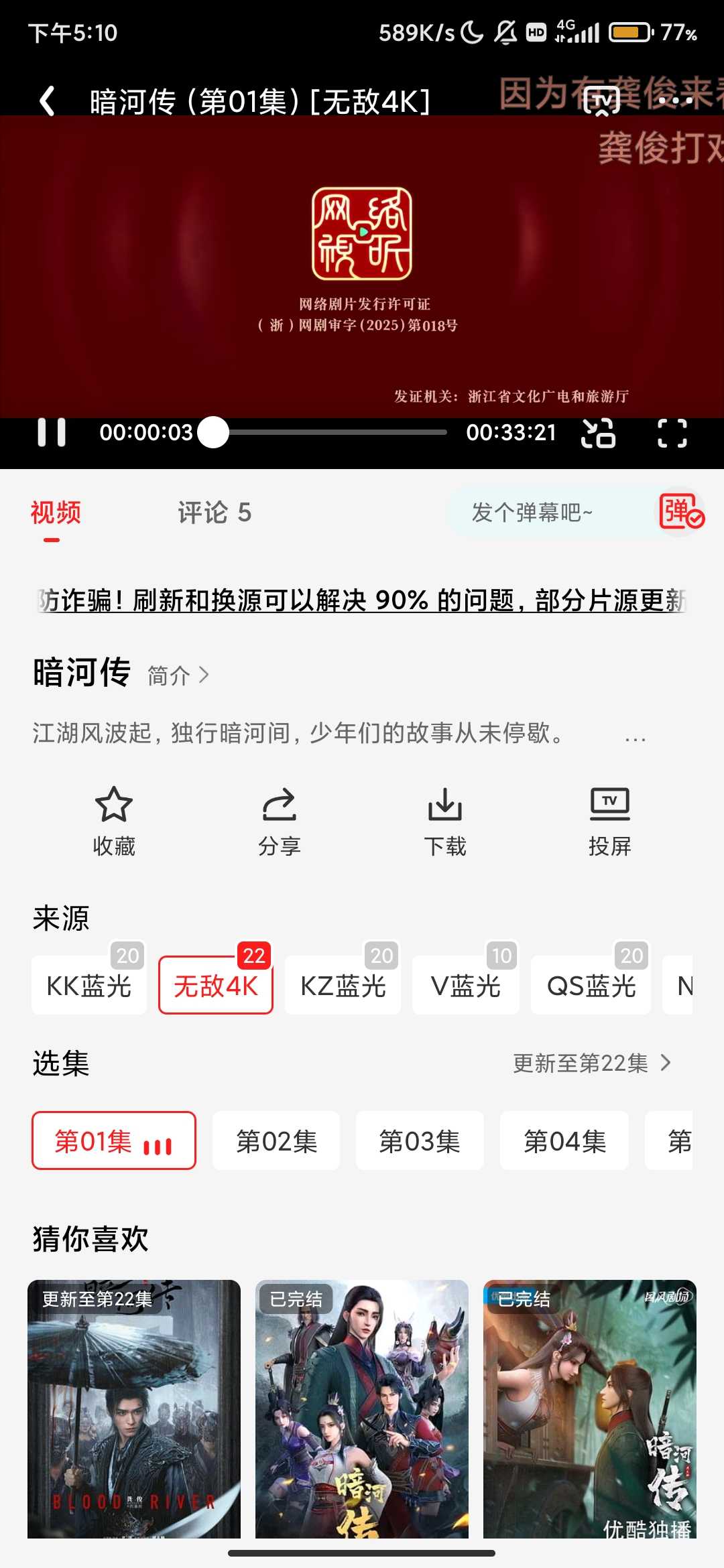724x1568 pixels.
Task: Pause the video playback
Action: pyautogui.click(x=52, y=432)
